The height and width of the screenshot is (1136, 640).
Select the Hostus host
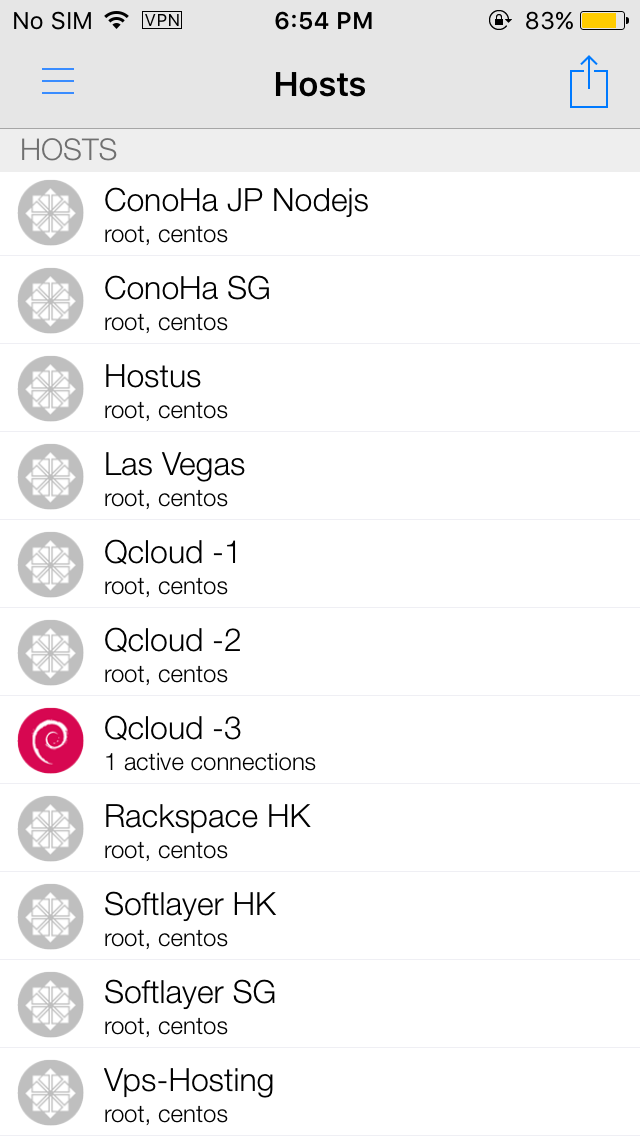[x=320, y=390]
